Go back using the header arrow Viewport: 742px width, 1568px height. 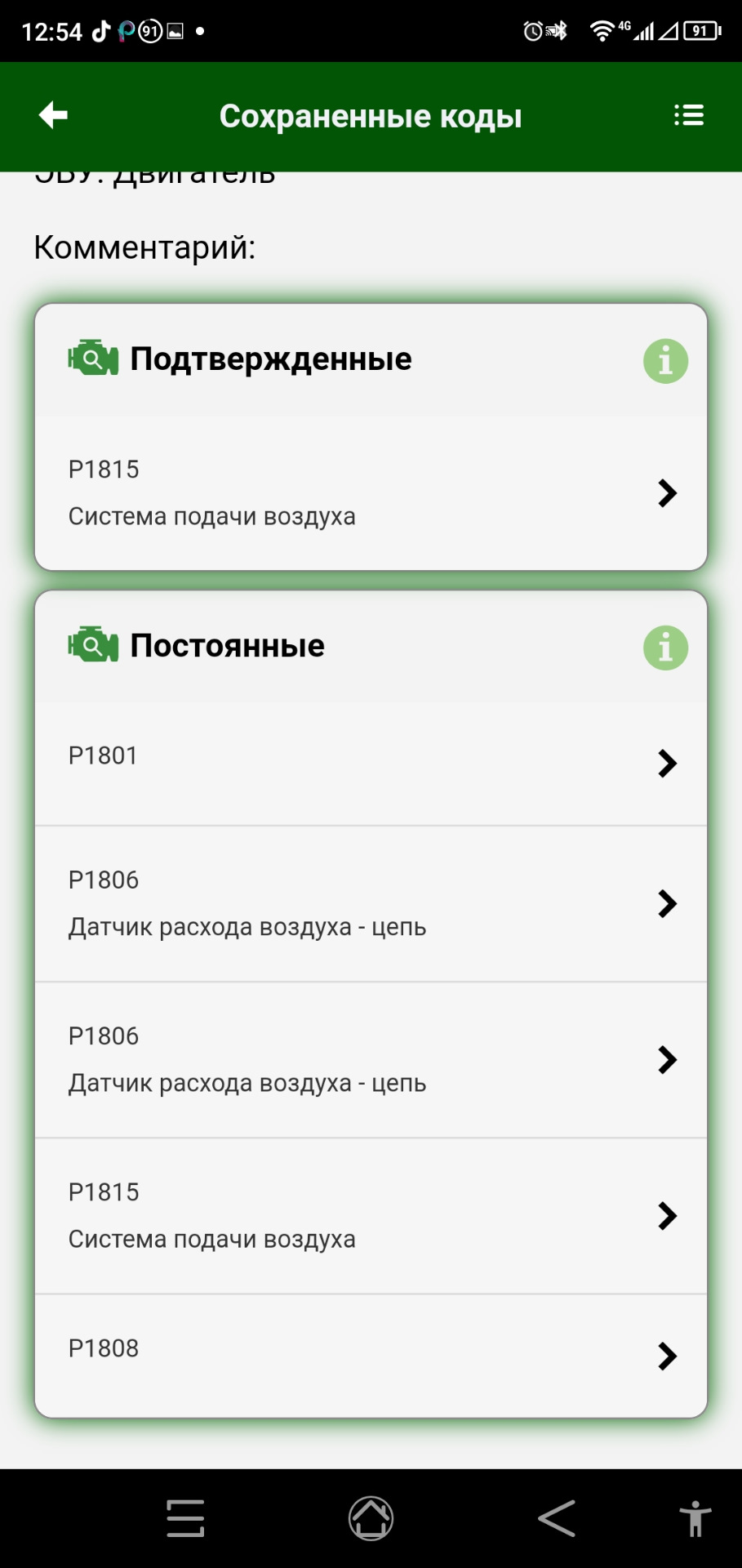pos(53,115)
